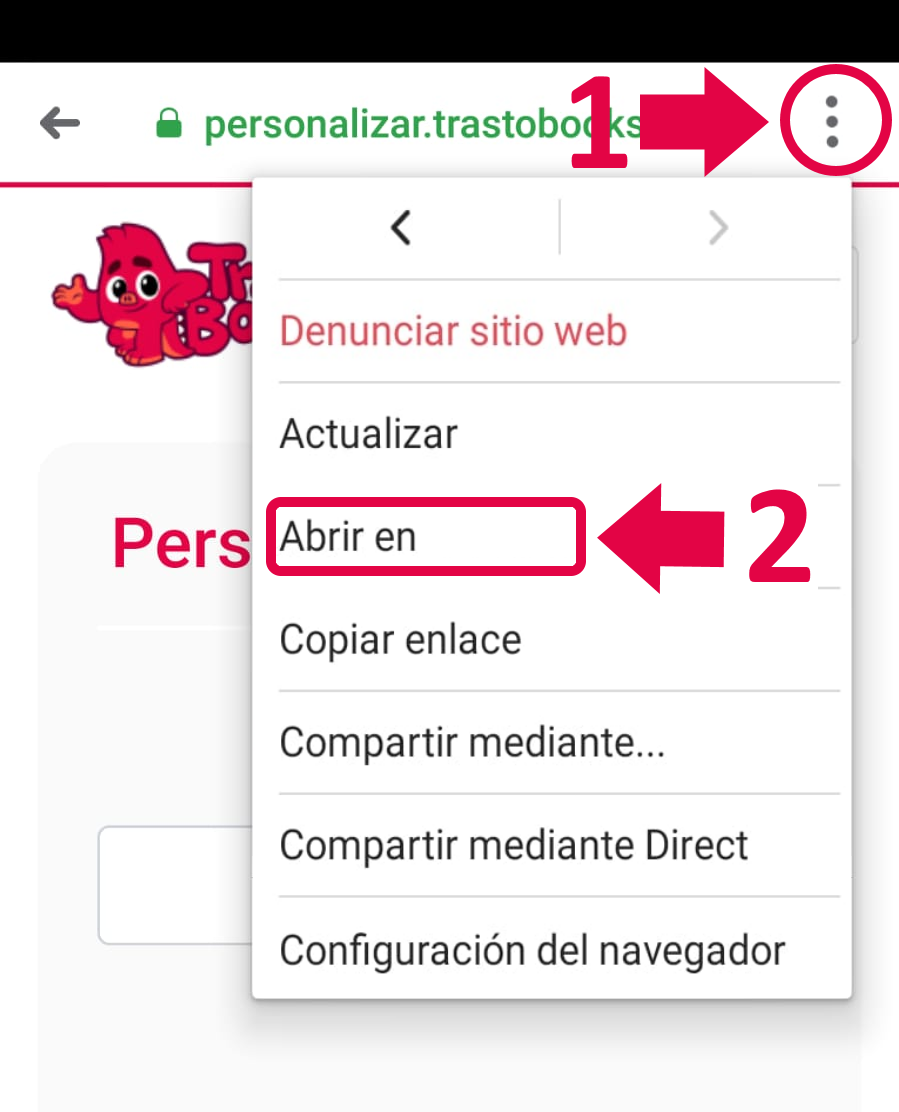This screenshot has width=899, height=1112.
Task: Select Denunciar sitio web
Action: pos(453,331)
